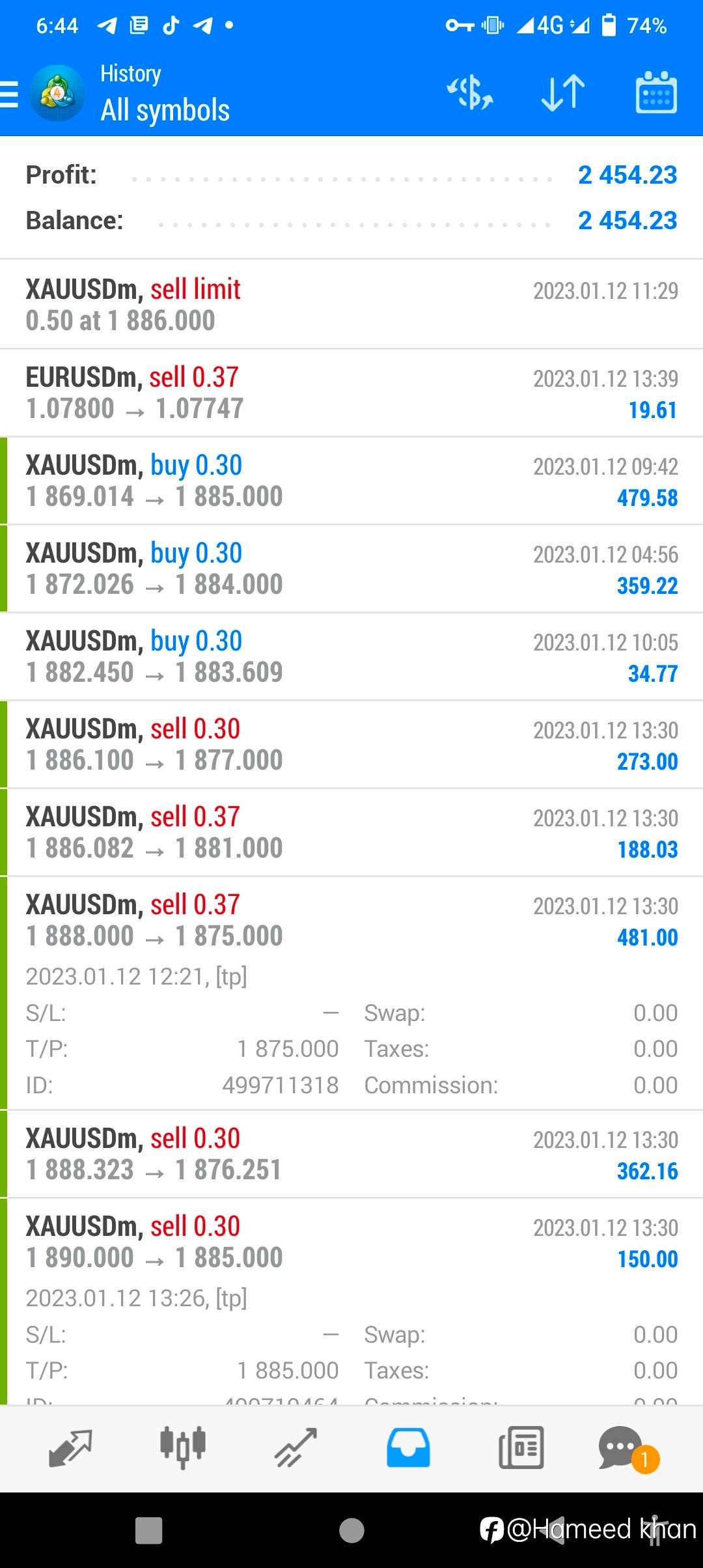Go to the Android home screen
Screen dimensions: 703x1568
pos(351,1530)
